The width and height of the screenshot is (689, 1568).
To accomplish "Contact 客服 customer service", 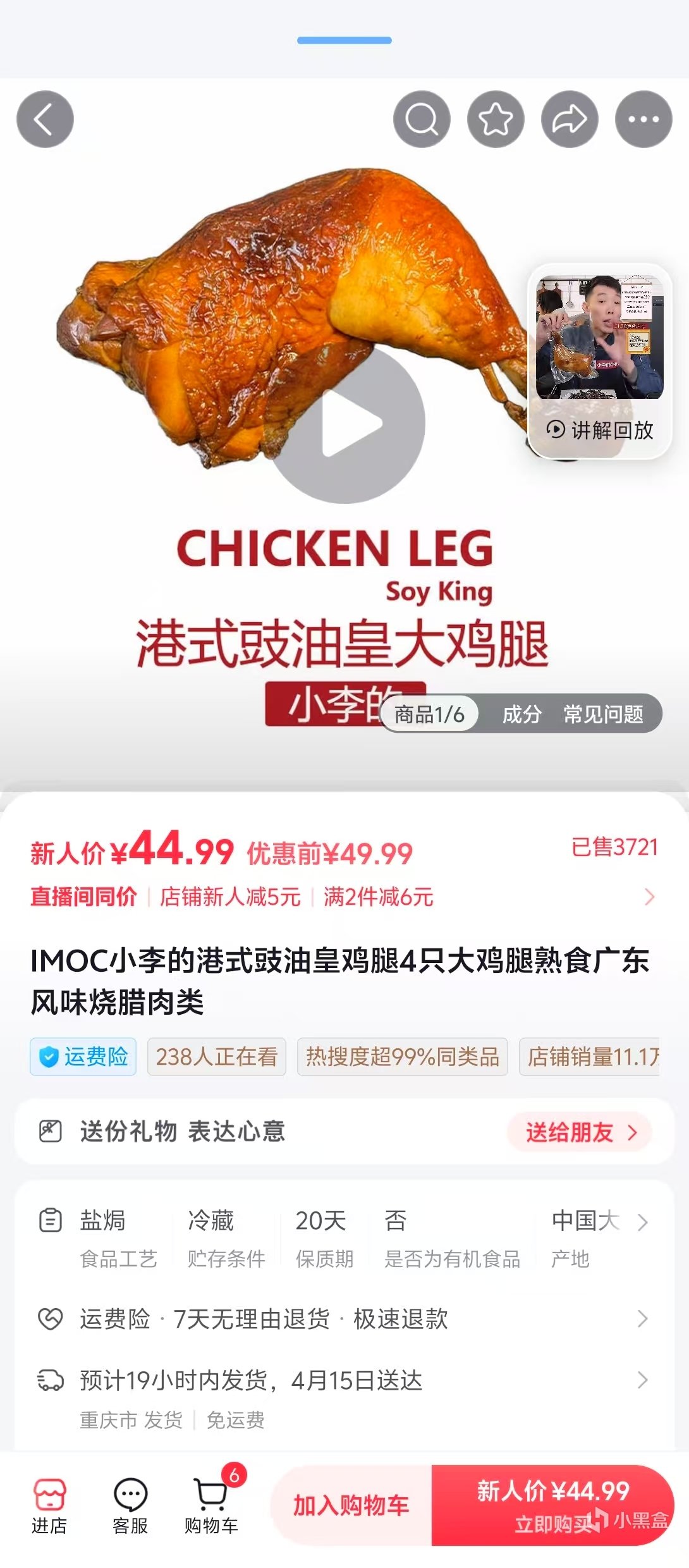I will tap(130, 1506).
